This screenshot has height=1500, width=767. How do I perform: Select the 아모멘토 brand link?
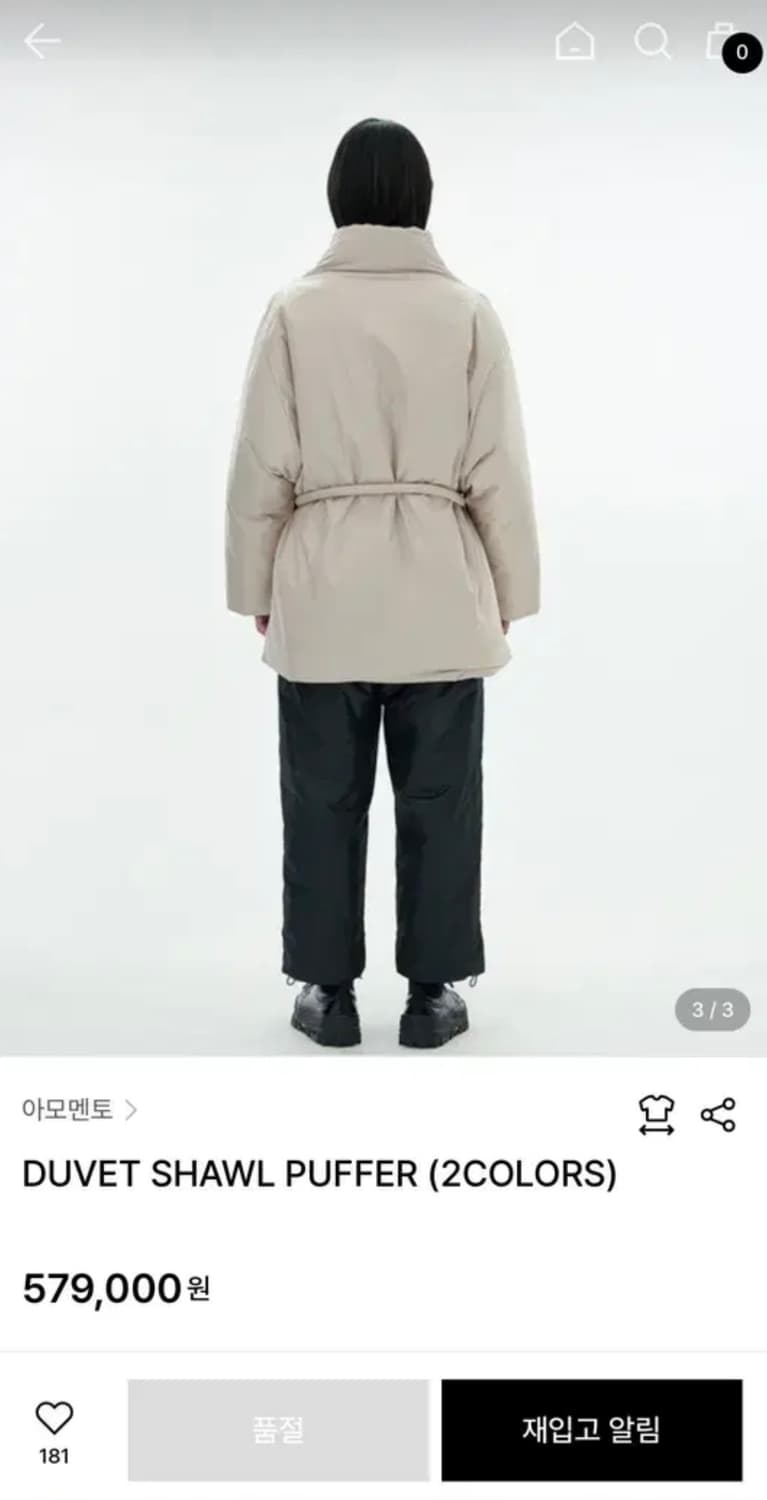[65, 1110]
